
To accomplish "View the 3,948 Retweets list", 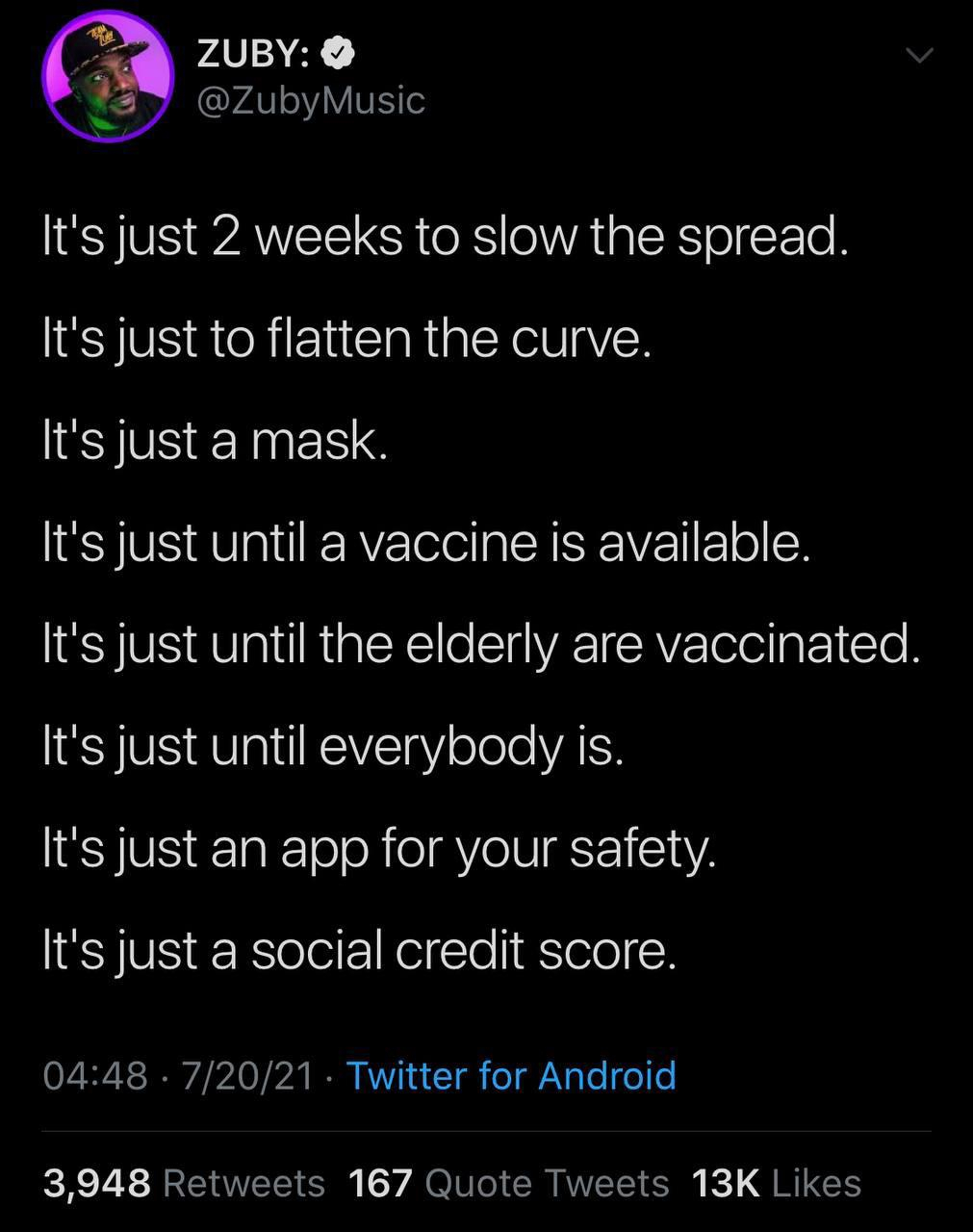I will (184, 1183).
